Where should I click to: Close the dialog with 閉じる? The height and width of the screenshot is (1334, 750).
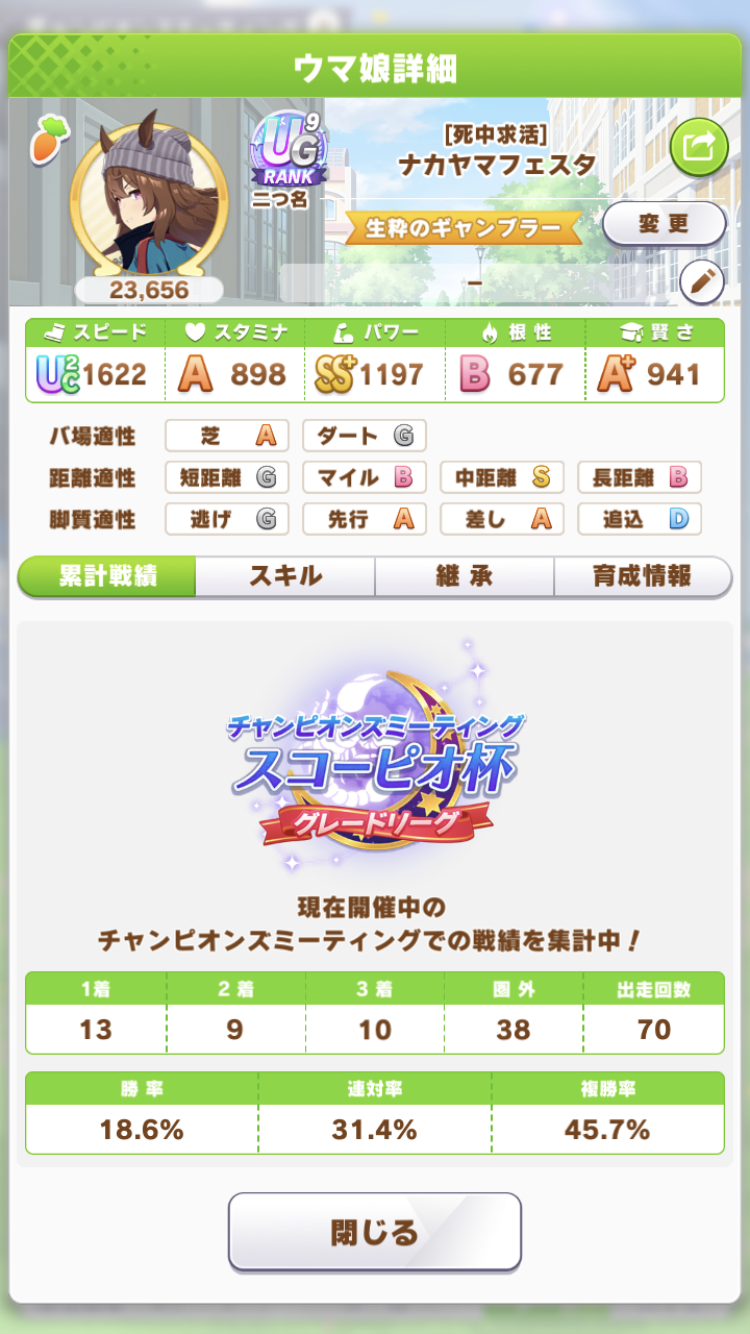click(375, 1231)
